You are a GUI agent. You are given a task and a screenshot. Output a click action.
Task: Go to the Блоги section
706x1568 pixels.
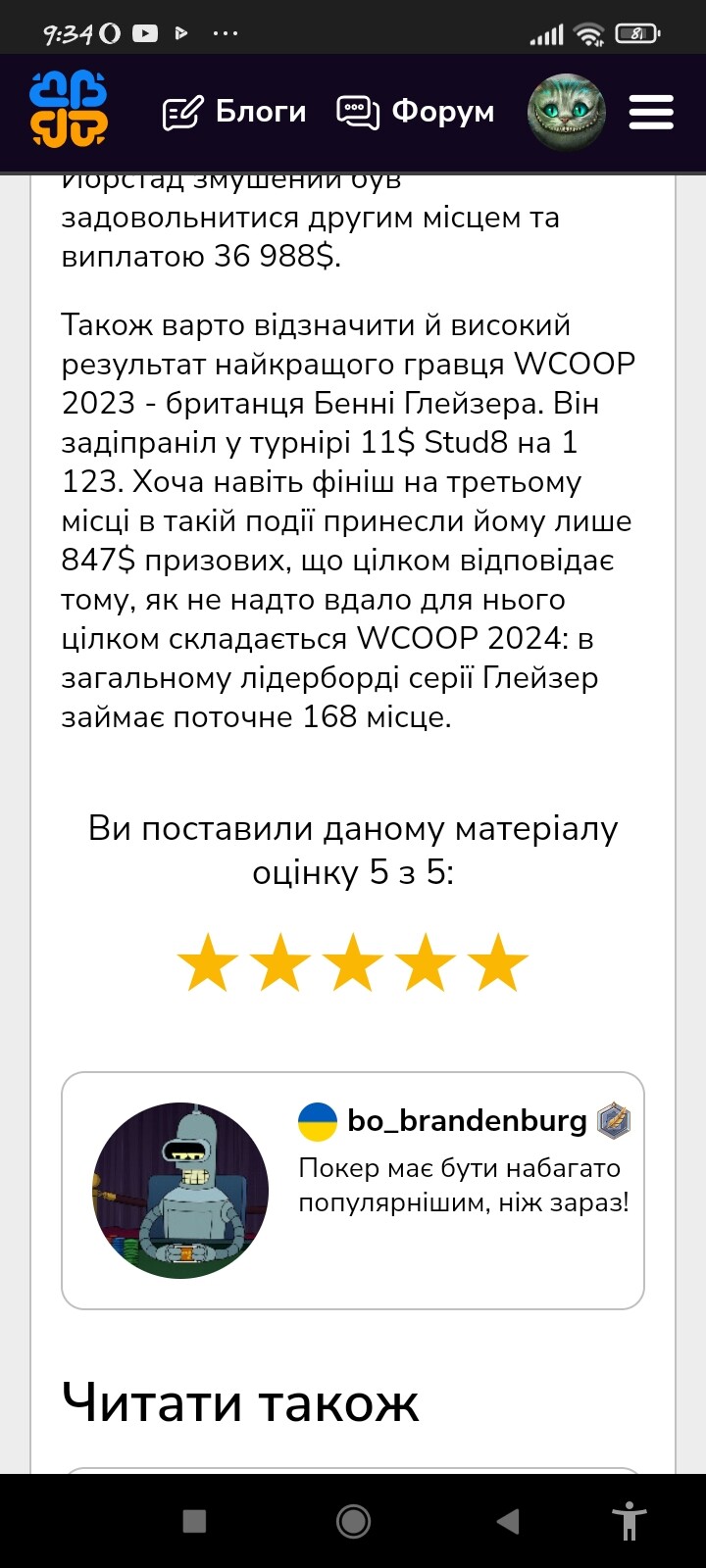[x=234, y=112]
